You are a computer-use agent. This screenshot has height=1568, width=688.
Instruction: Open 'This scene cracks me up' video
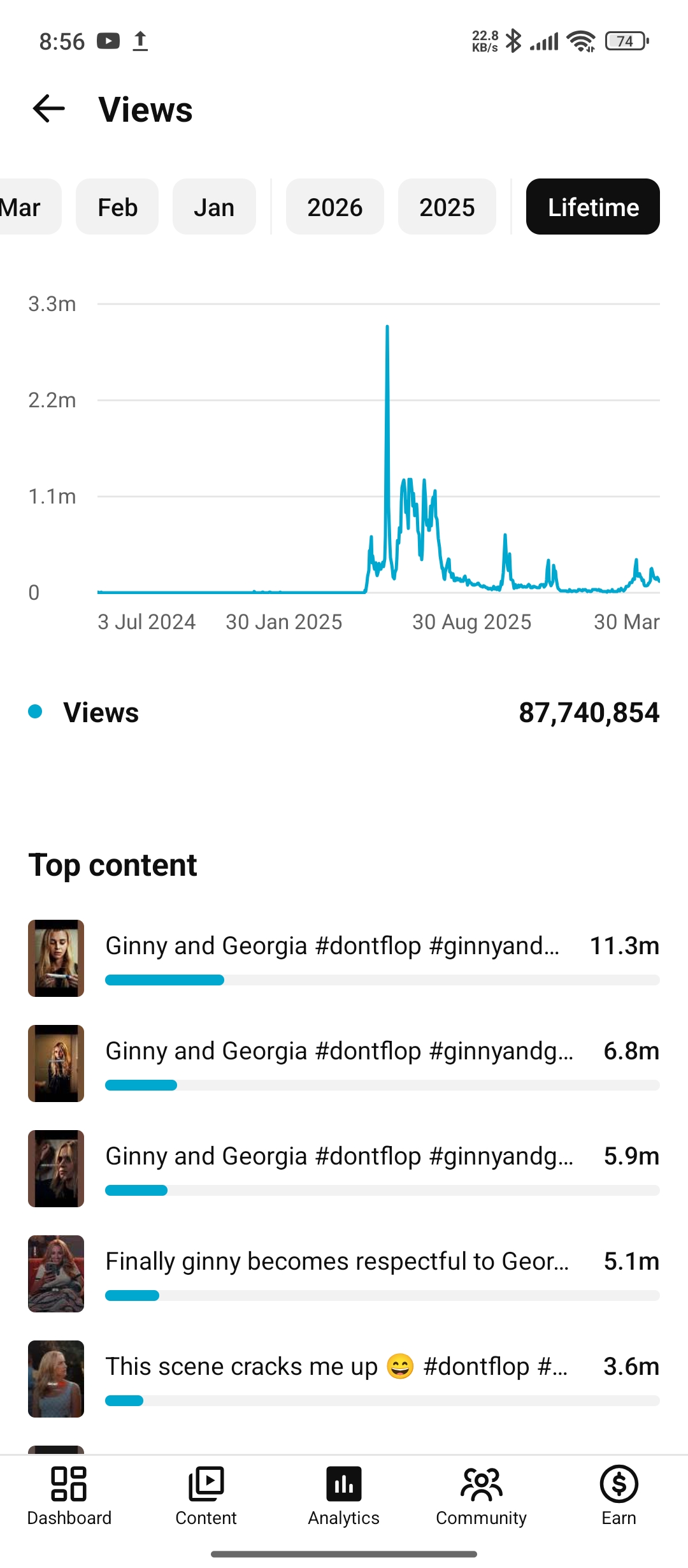click(x=344, y=1379)
